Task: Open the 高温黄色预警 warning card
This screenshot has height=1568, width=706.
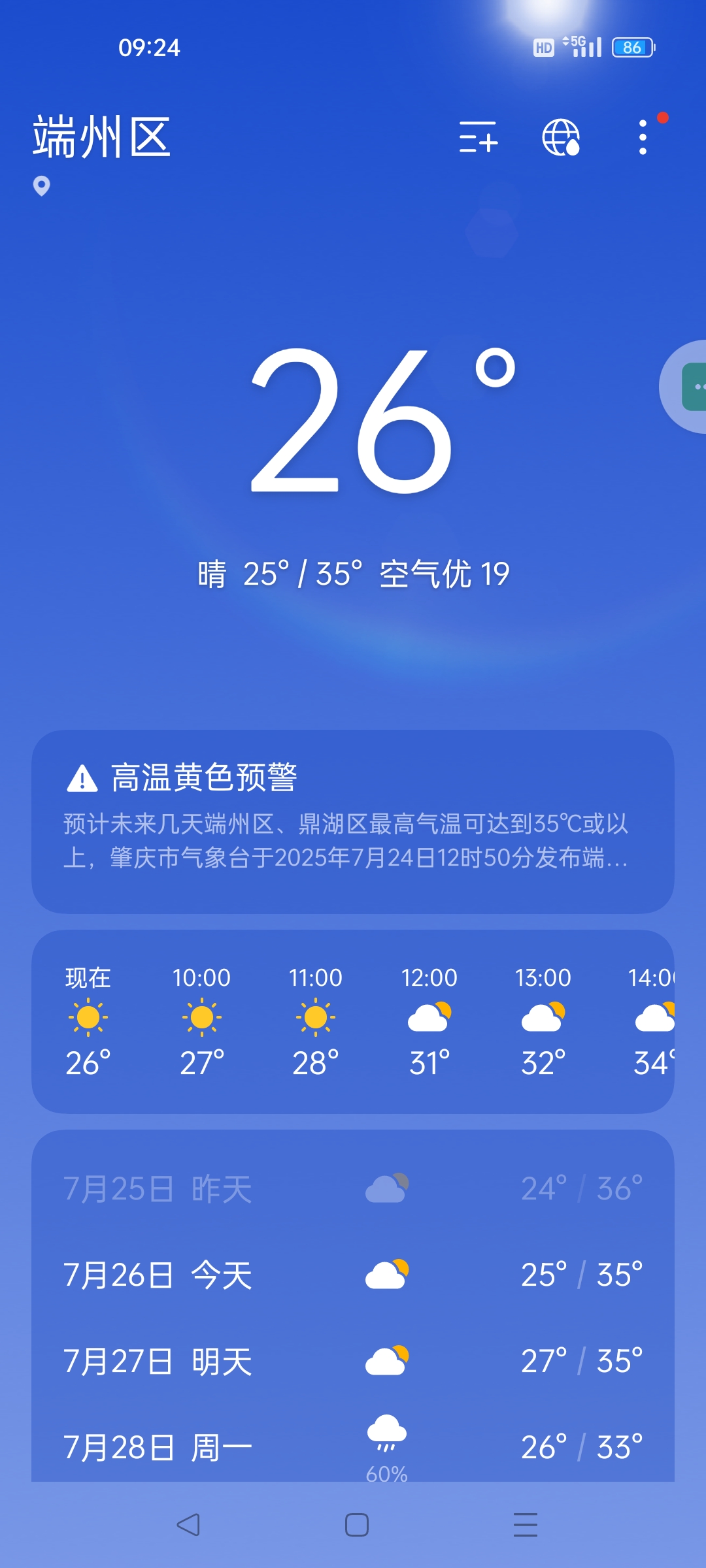Action: (353, 821)
